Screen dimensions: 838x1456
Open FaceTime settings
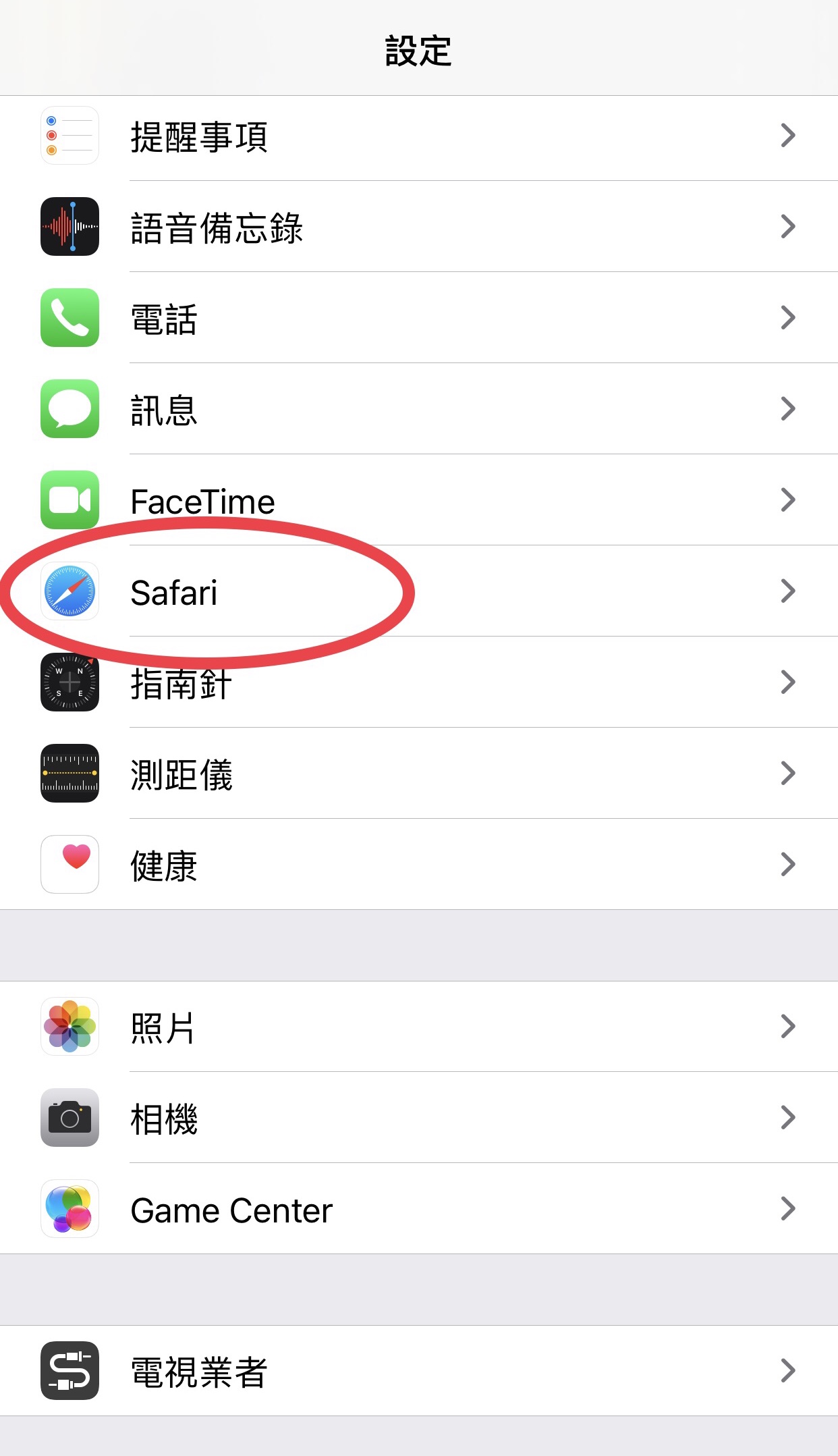419,500
